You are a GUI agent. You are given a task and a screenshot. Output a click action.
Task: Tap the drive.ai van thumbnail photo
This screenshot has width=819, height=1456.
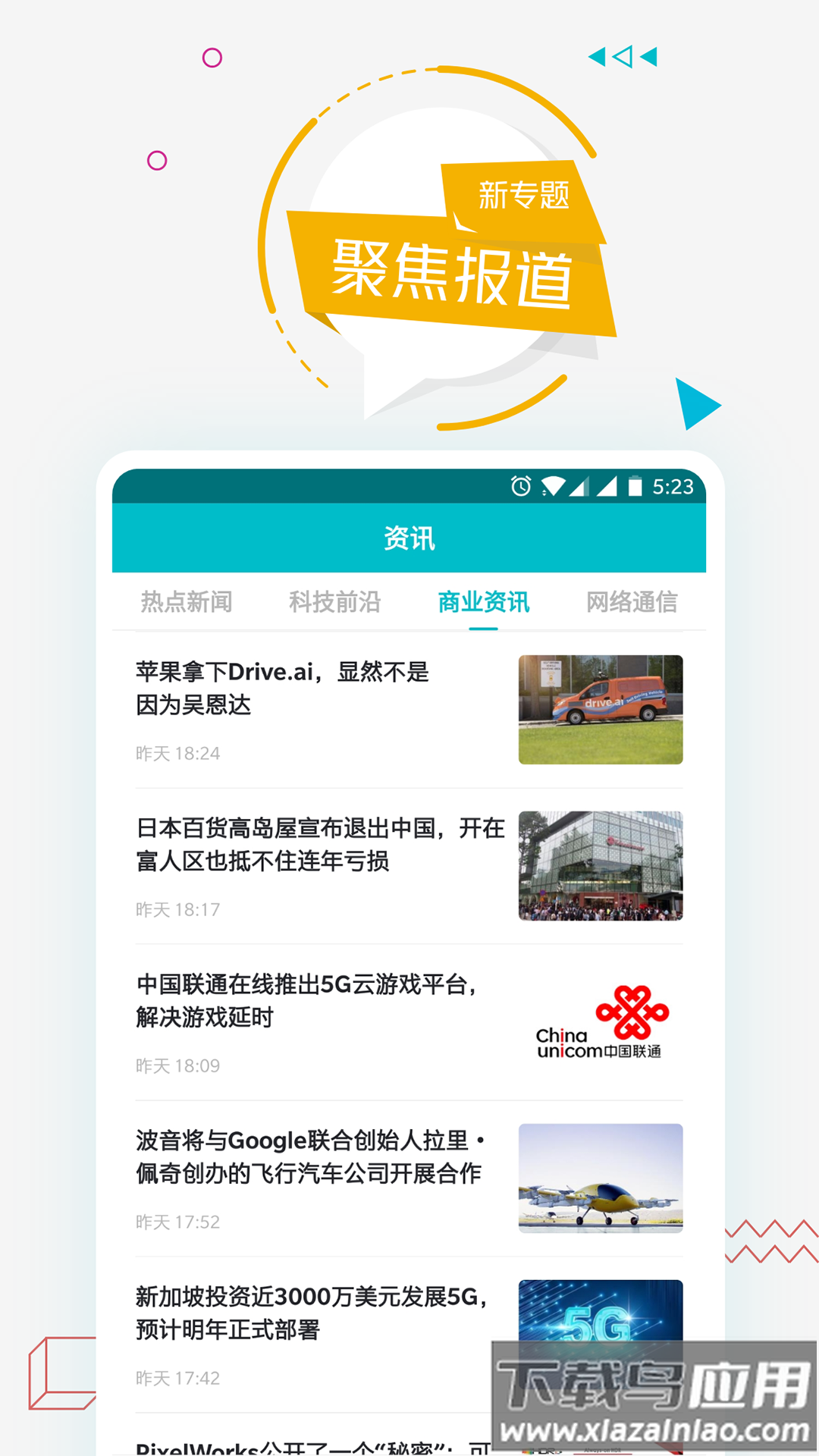[601, 708]
